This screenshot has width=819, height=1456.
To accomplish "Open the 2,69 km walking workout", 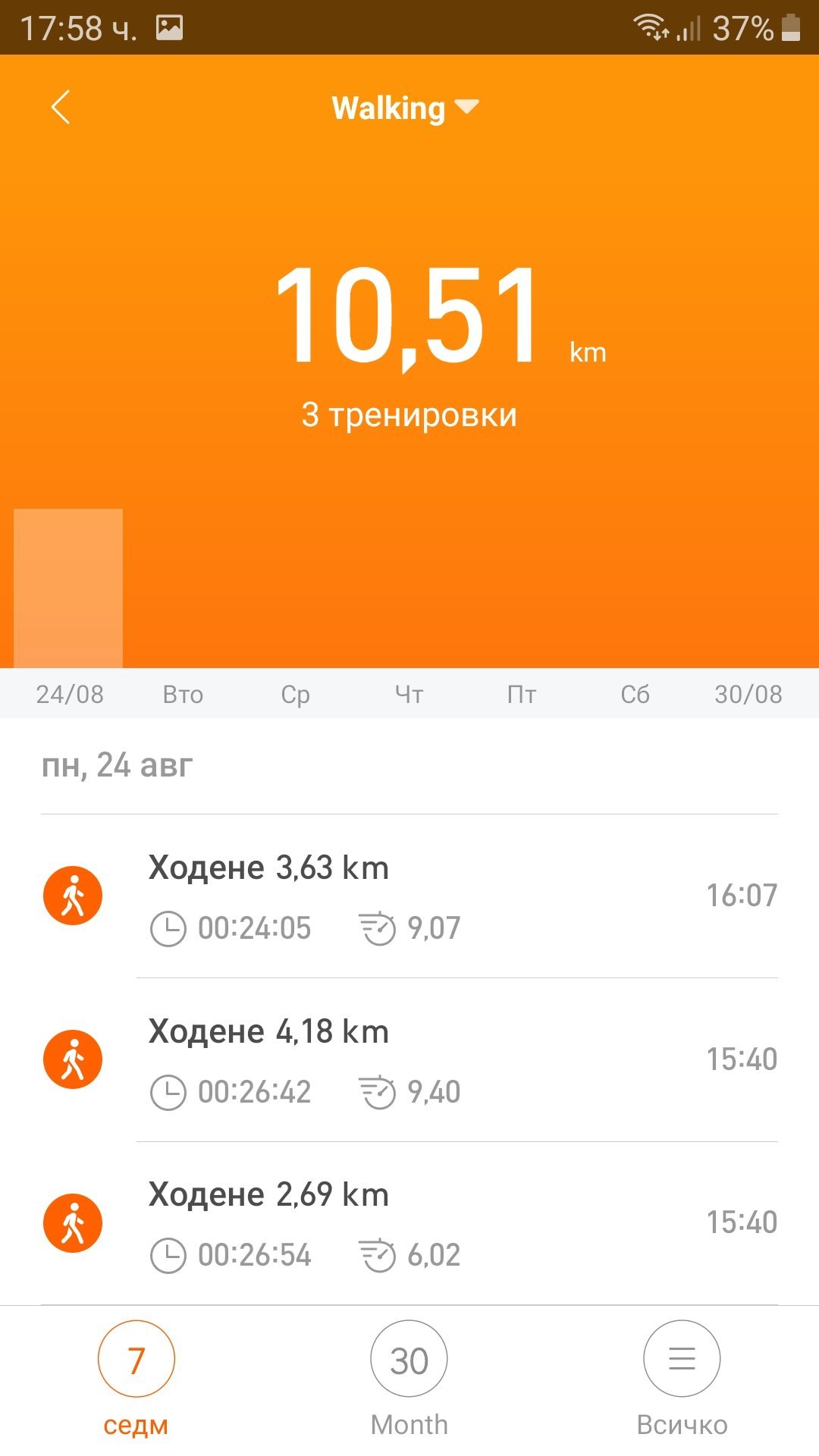I will [x=409, y=1223].
